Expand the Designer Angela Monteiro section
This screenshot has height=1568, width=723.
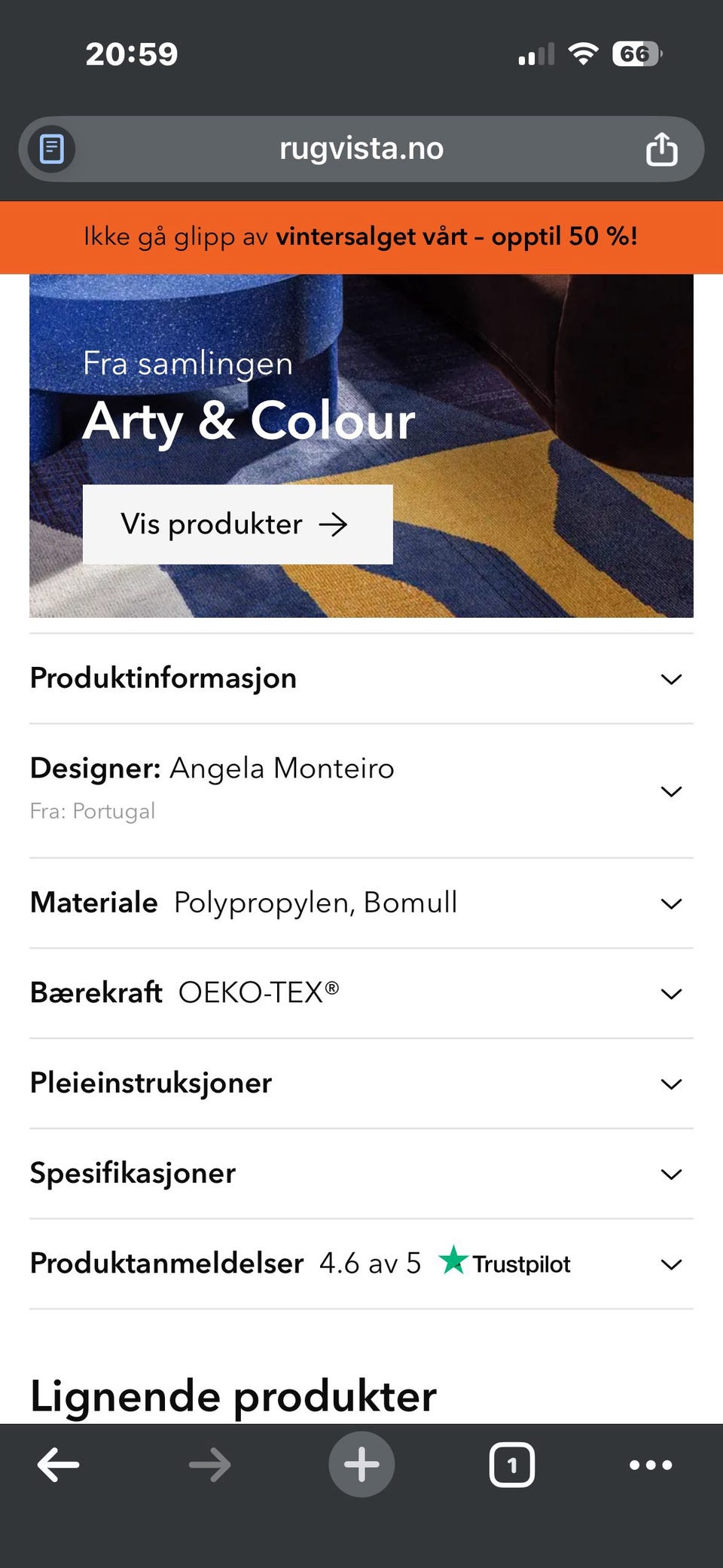click(361, 787)
